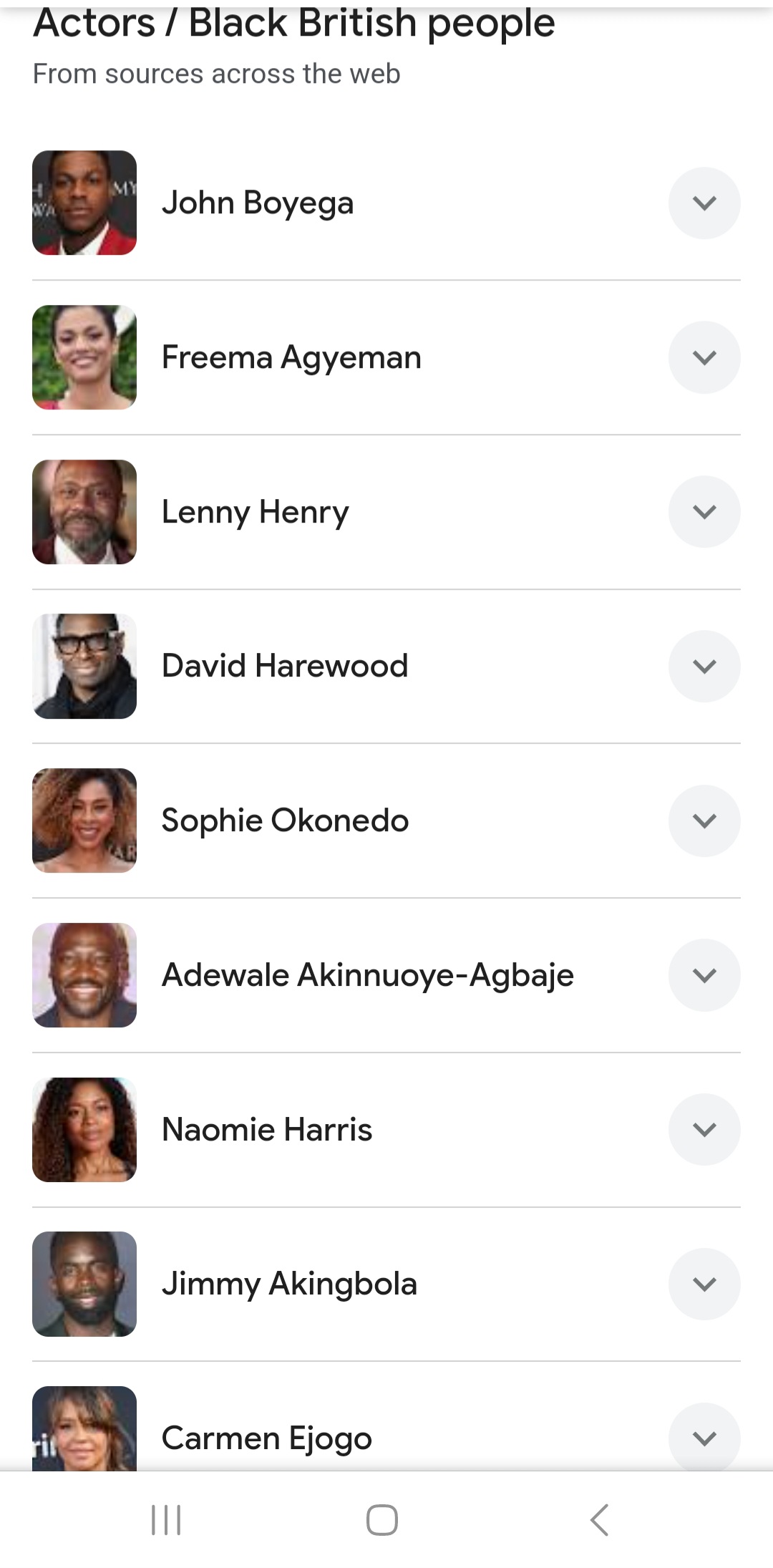Expand the Lenny Henry chevron
Viewport: 773px width, 1568px height.
tap(704, 512)
